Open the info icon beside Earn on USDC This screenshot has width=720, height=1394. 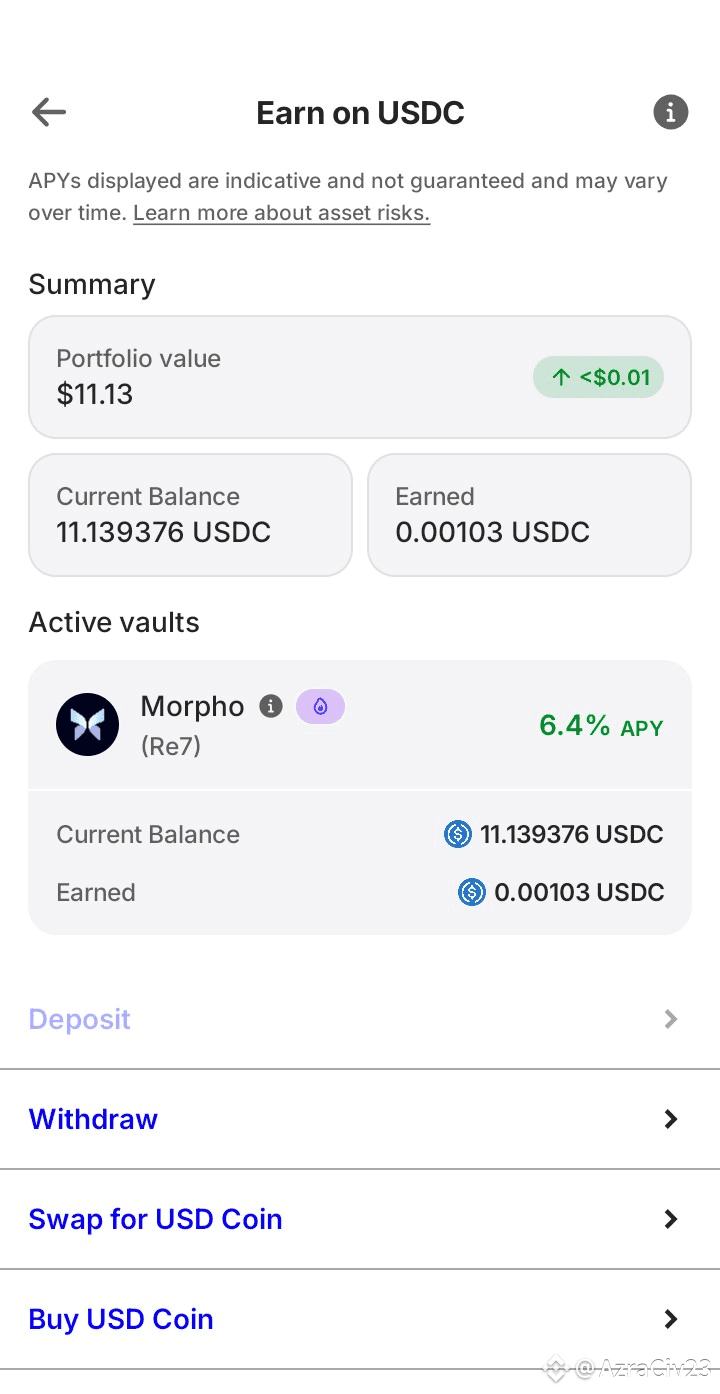click(671, 112)
